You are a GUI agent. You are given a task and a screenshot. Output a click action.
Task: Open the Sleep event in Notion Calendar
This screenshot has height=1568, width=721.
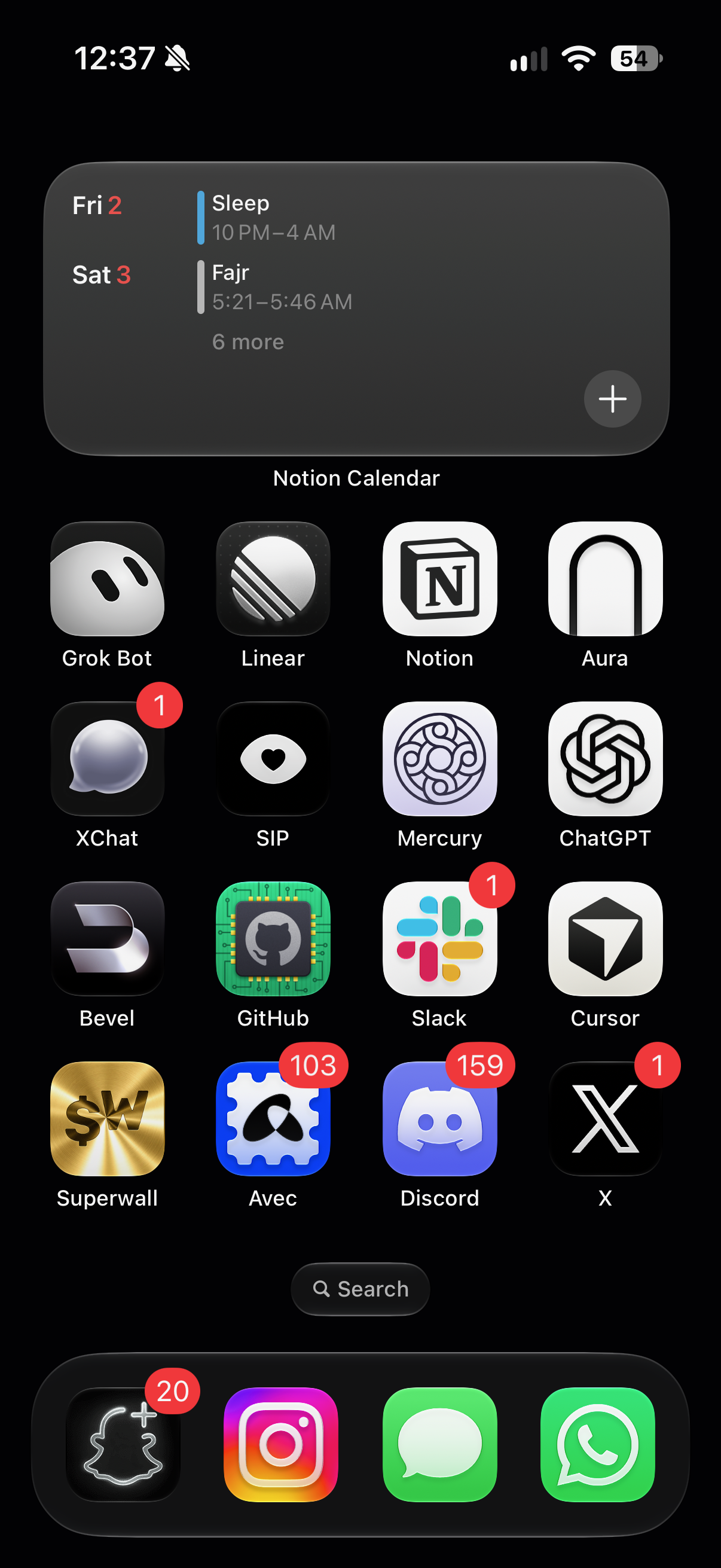274,217
